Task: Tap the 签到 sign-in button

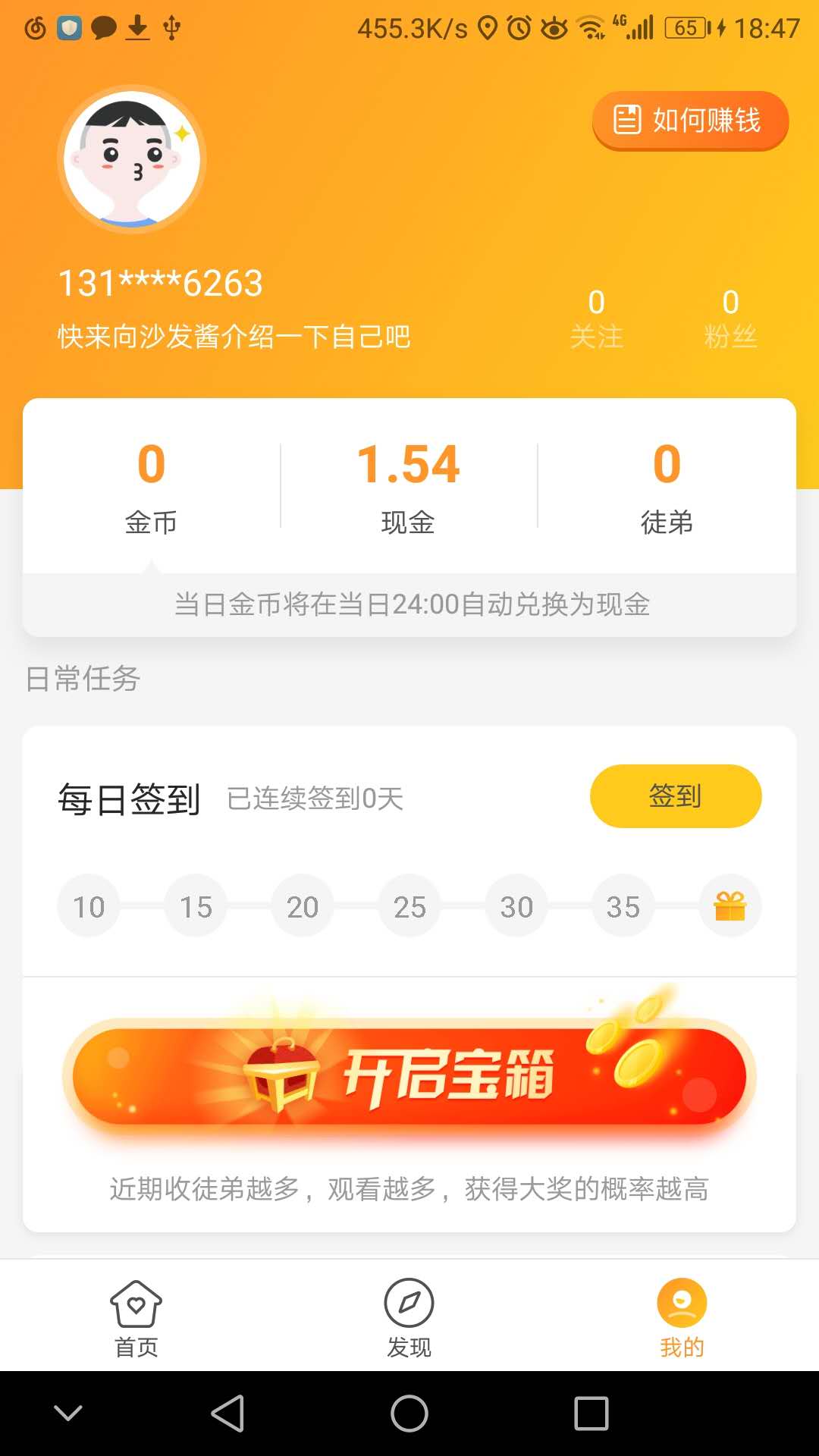Action: 675,795
